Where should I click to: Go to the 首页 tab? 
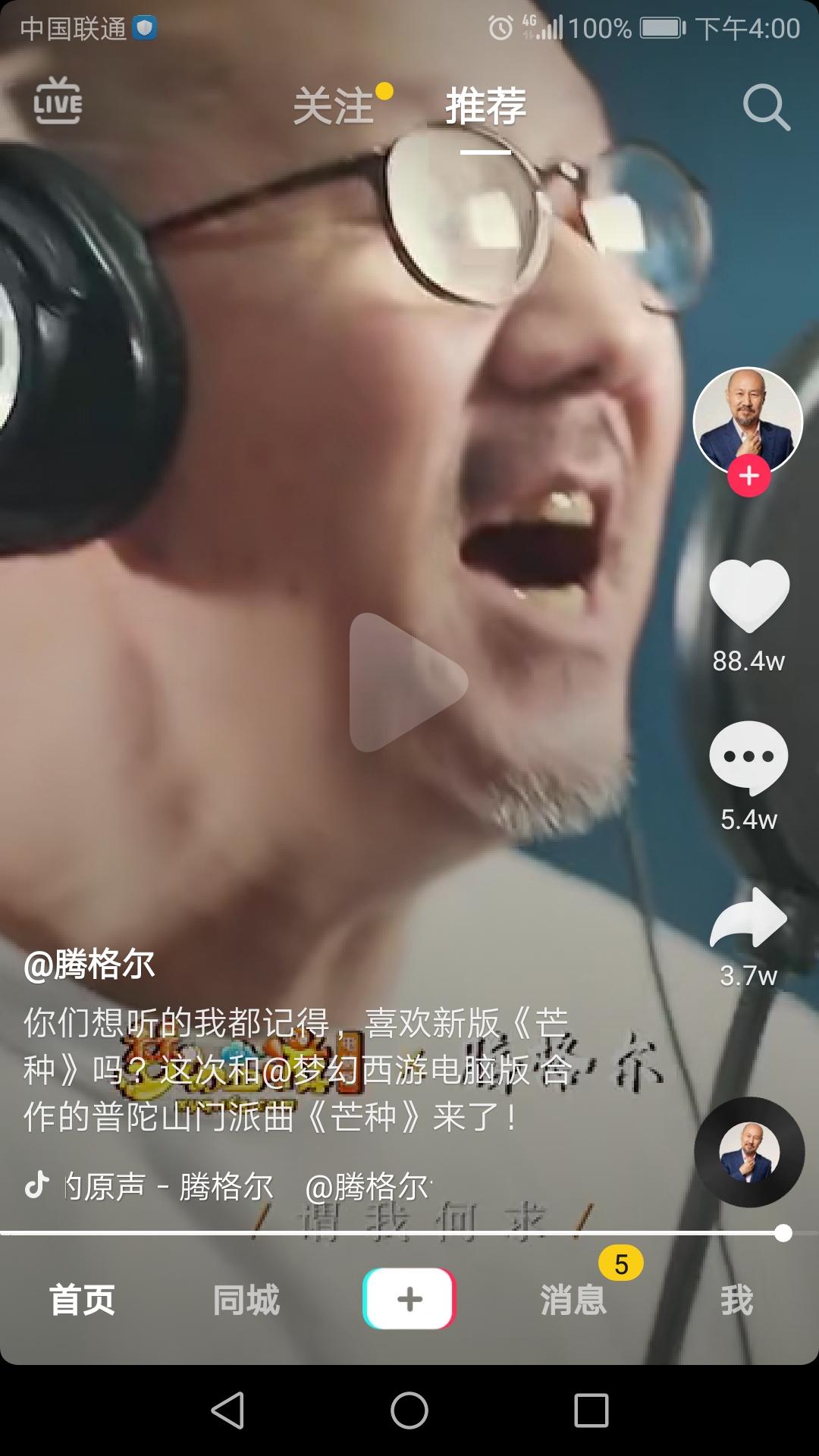(82, 1300)
